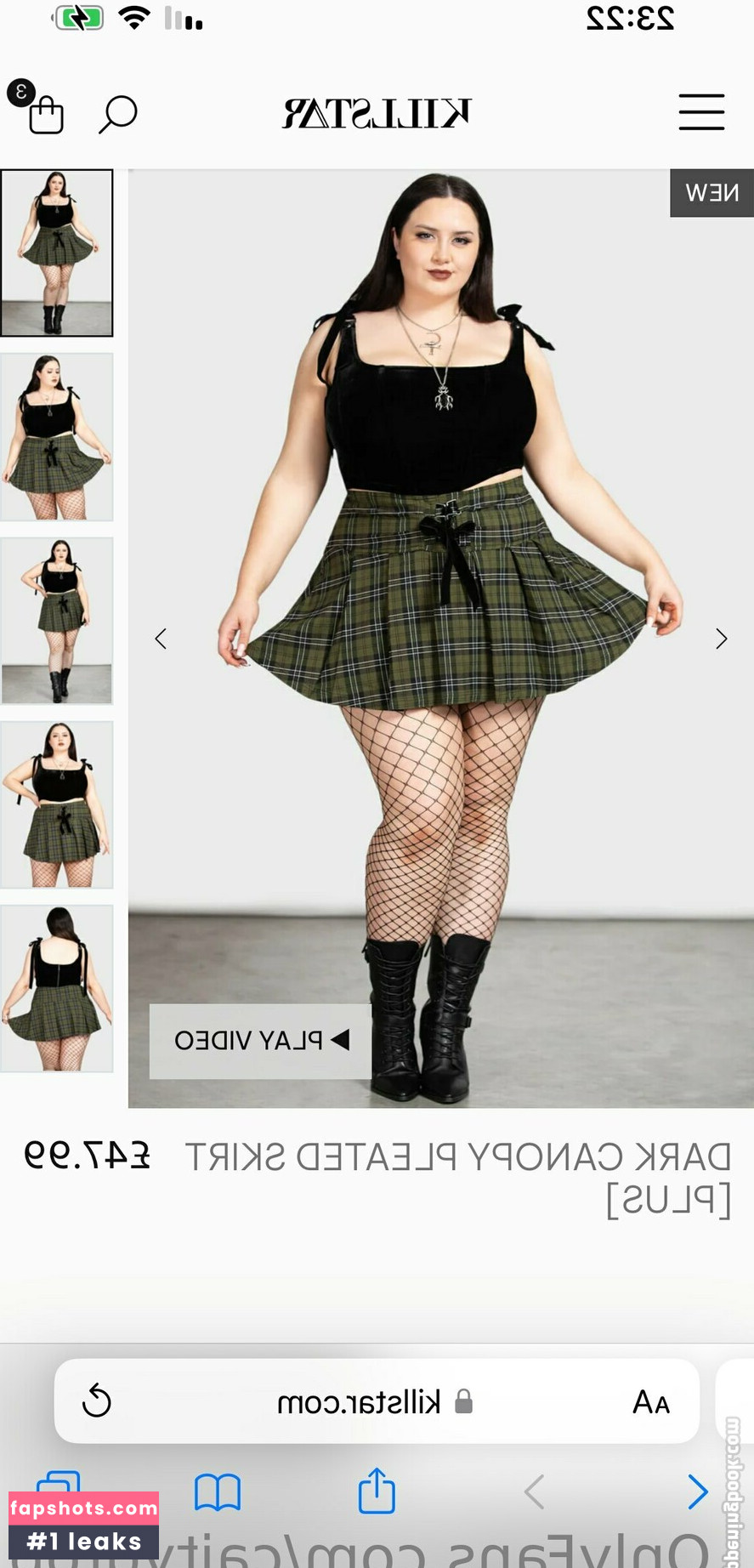
Task: Play the product video
Action: pos(260,1040)
